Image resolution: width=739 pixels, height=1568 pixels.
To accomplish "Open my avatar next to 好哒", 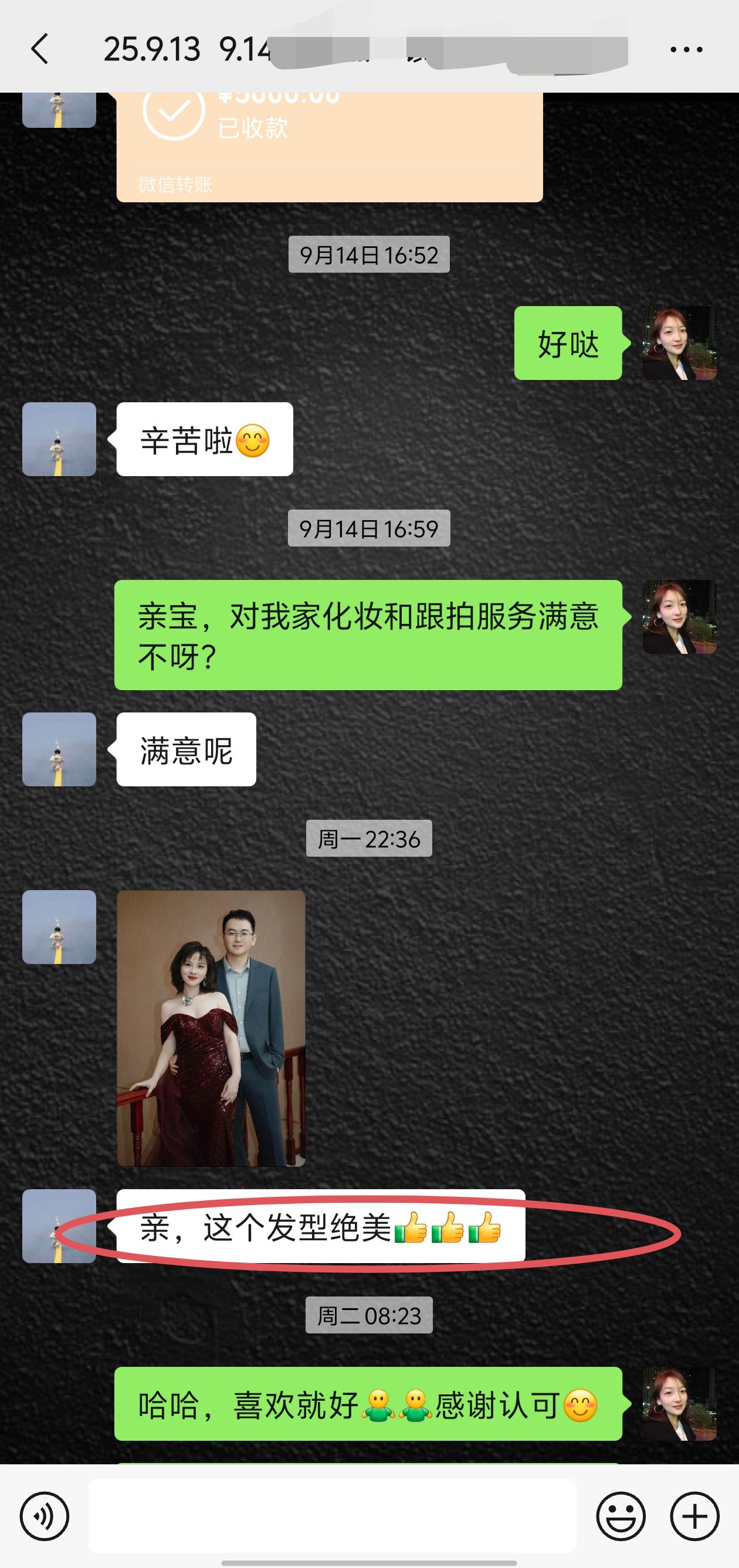I will click(x=679, y=343).
